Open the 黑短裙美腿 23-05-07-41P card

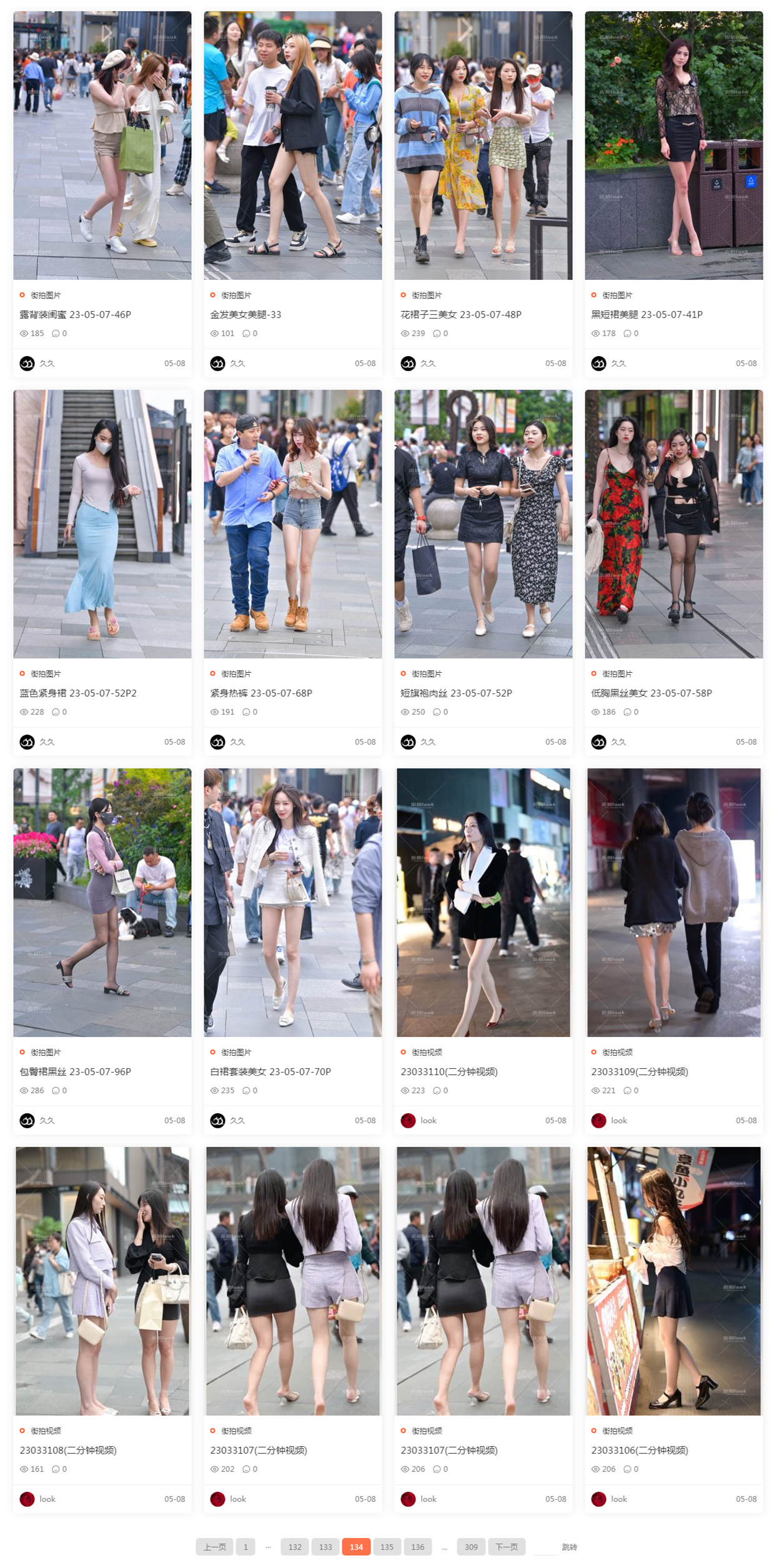(647, 314)
